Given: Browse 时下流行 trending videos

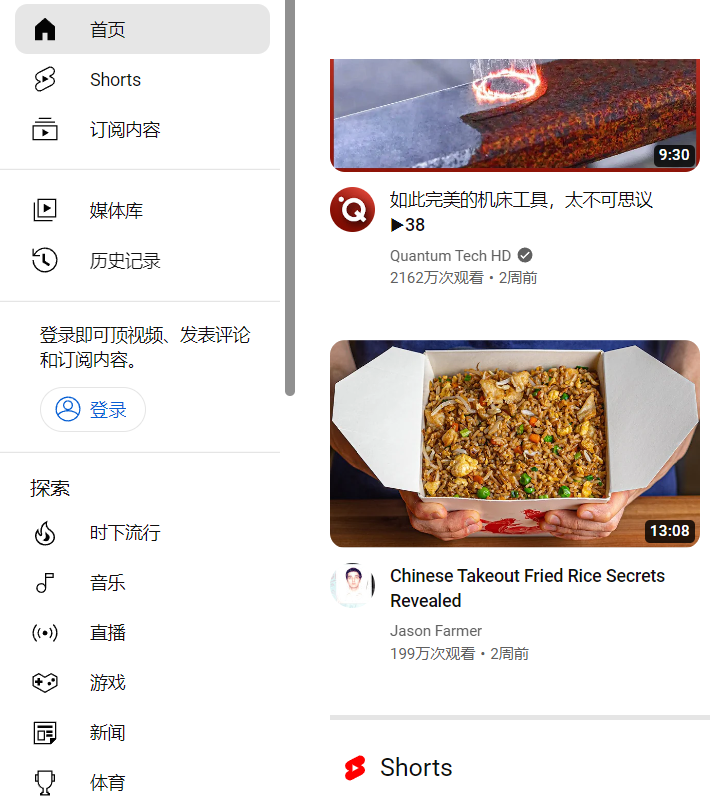Looking at the screenshot, I should 142,533.
